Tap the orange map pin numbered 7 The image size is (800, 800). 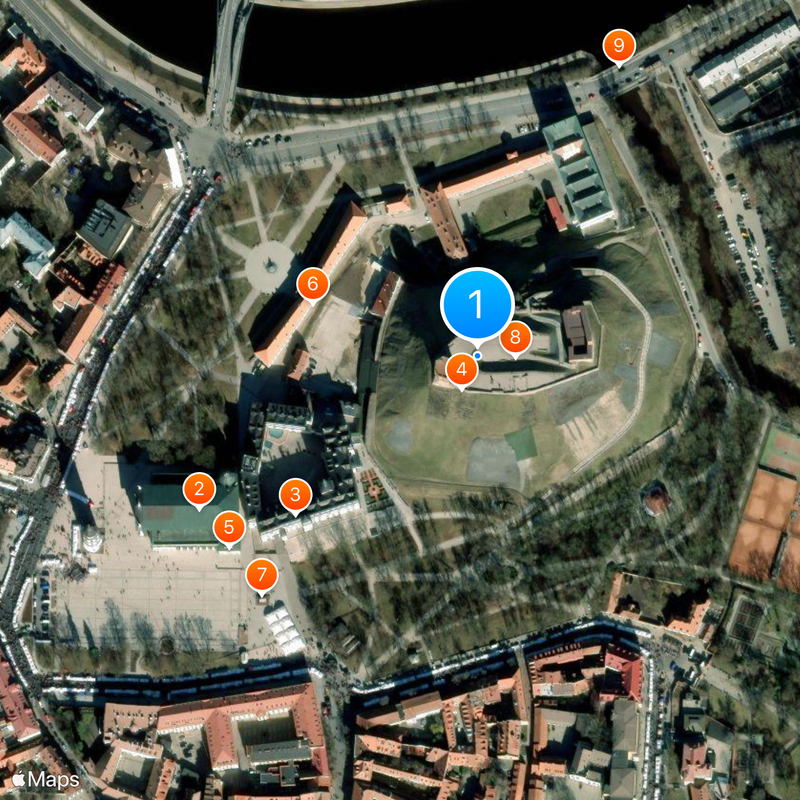tap(262, 574)
